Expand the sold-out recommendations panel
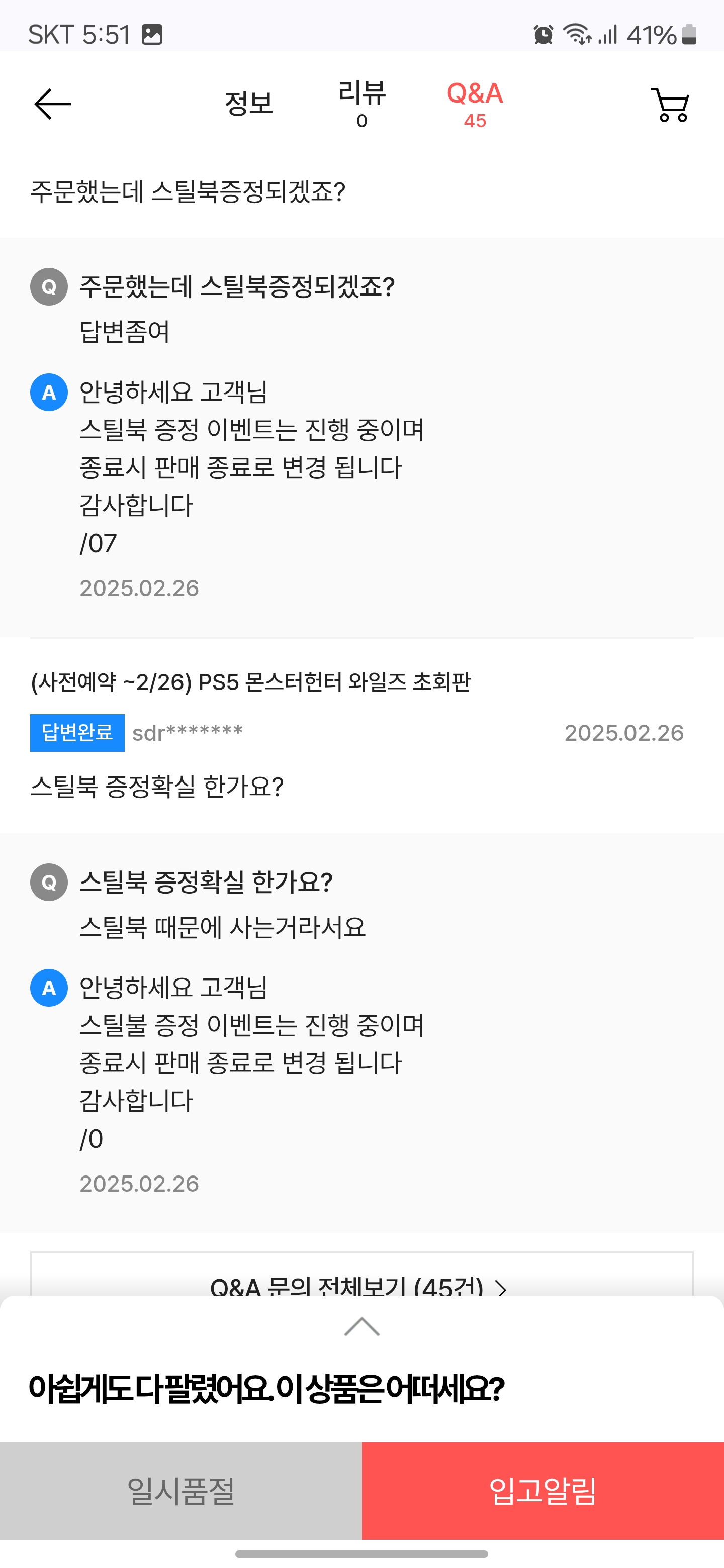Image resolution: width=724 pixels, height=1568 pixels. [x=361, y=1326]
